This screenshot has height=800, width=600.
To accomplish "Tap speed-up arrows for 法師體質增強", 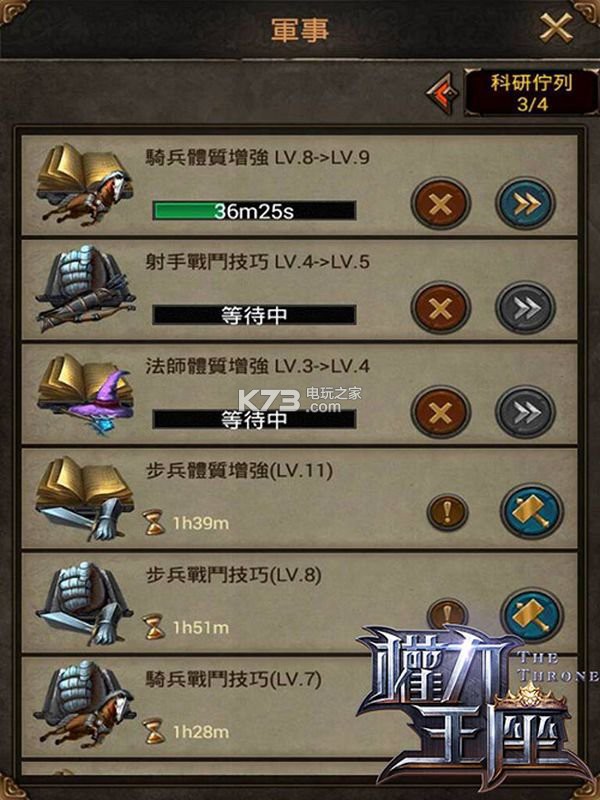I will pos(525,412).
